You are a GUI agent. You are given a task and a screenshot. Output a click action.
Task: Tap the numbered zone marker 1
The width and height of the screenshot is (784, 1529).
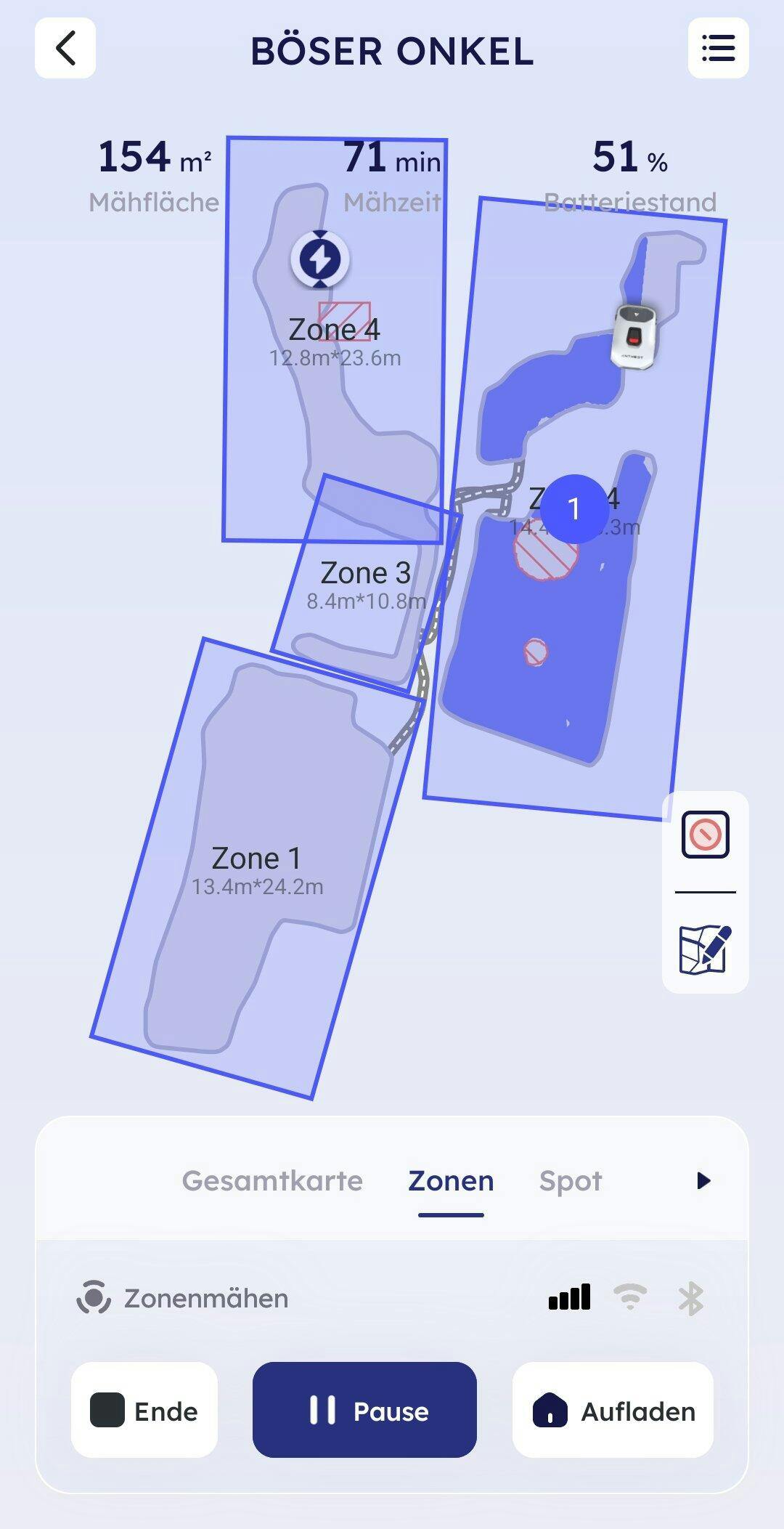pos(574,508)
